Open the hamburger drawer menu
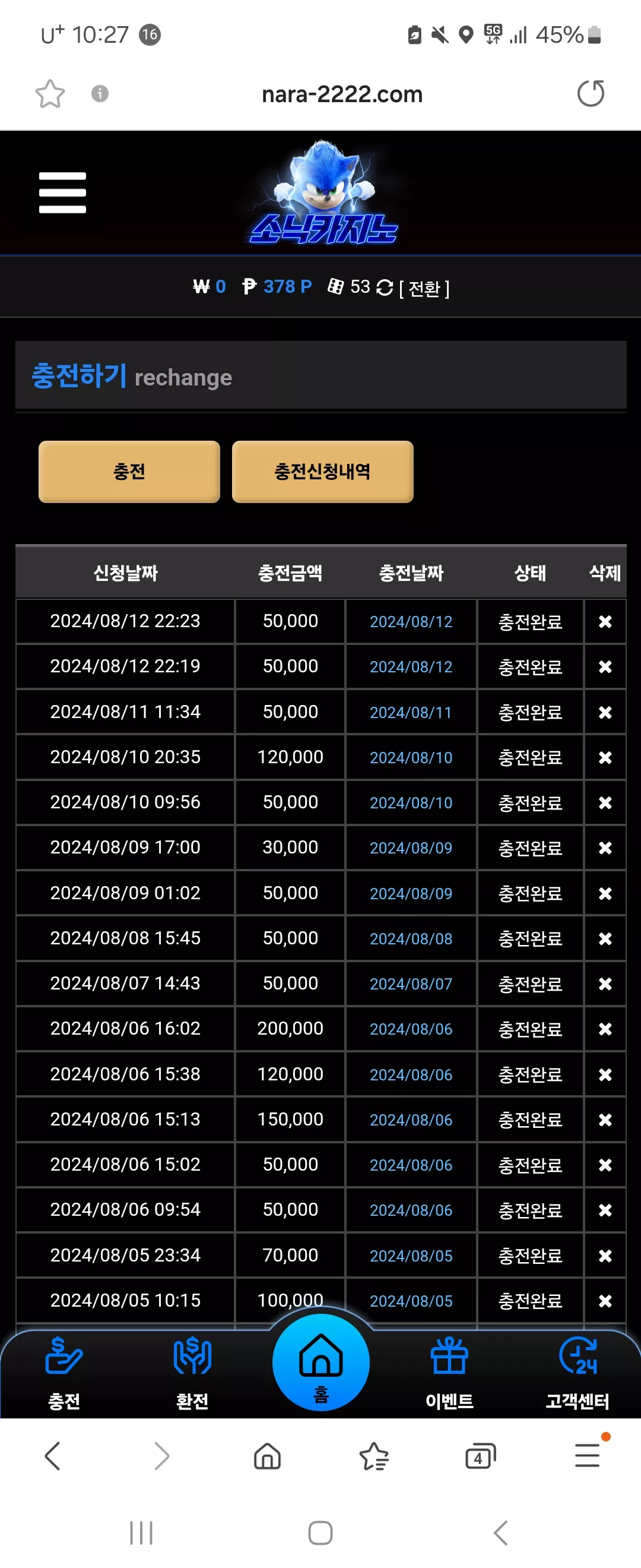641x1568 pixels. pyautogui.click(x=62, y=193)
